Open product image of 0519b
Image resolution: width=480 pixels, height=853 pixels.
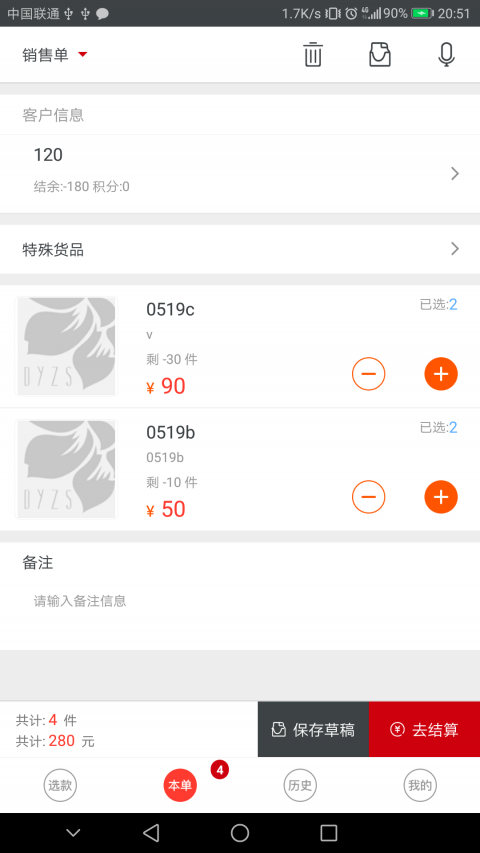[66, 469]
